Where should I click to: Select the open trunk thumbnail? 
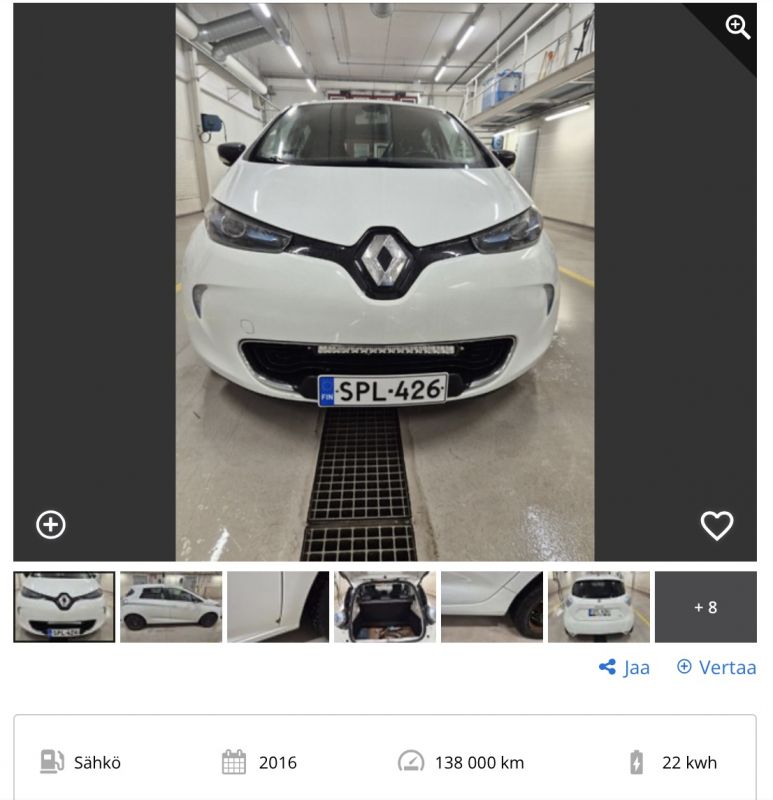click(385, 607)
